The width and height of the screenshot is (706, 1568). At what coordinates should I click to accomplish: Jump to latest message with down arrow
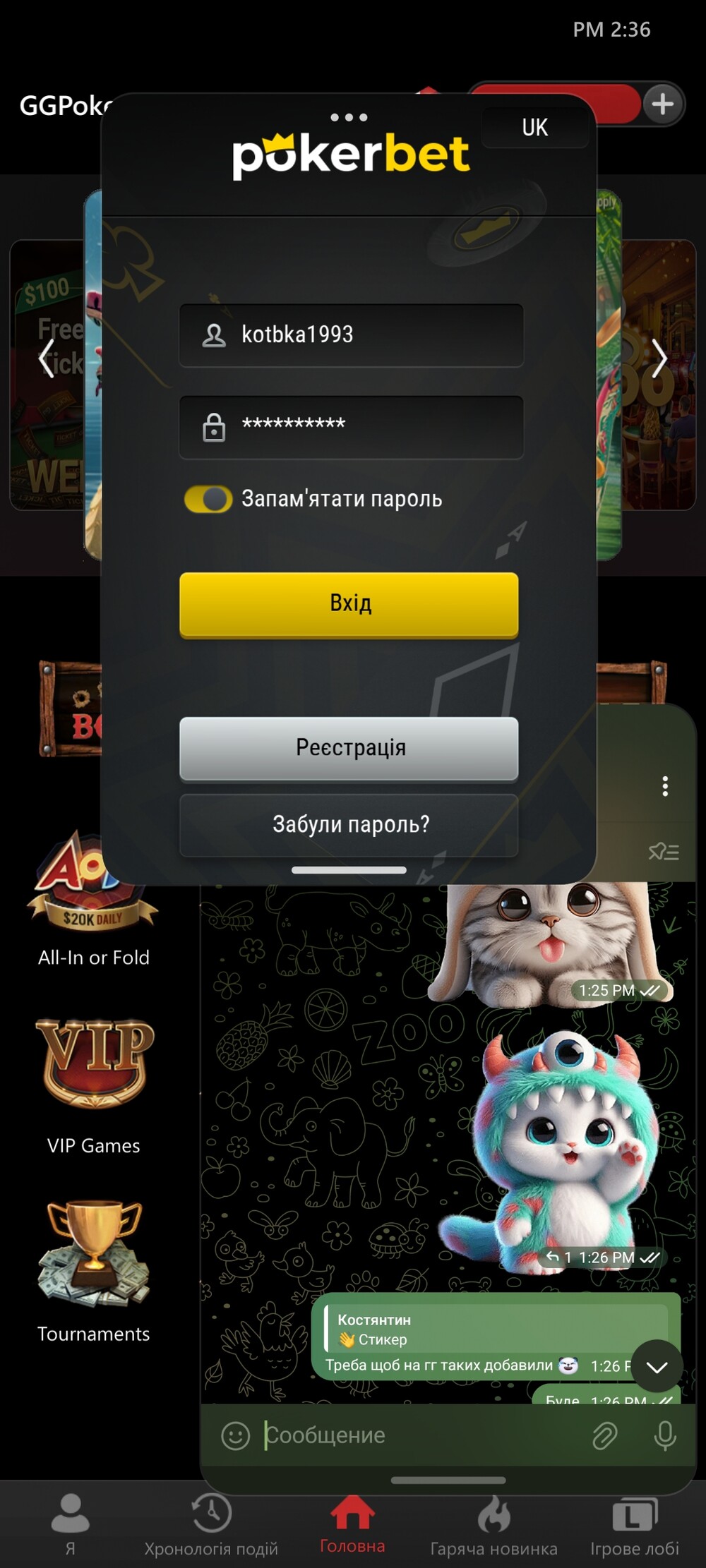tap(657, 1367)
